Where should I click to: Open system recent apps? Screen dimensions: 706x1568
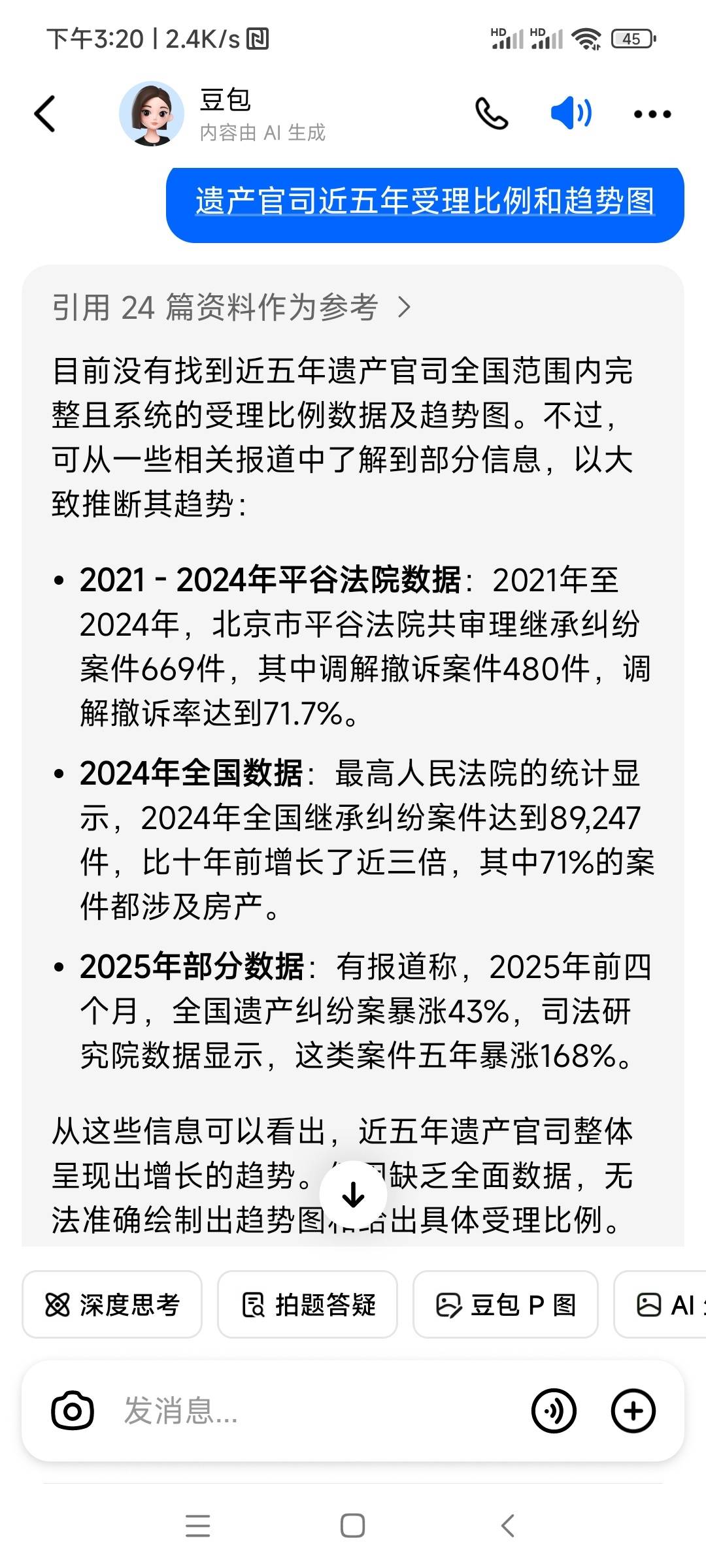pos(197,1526)
